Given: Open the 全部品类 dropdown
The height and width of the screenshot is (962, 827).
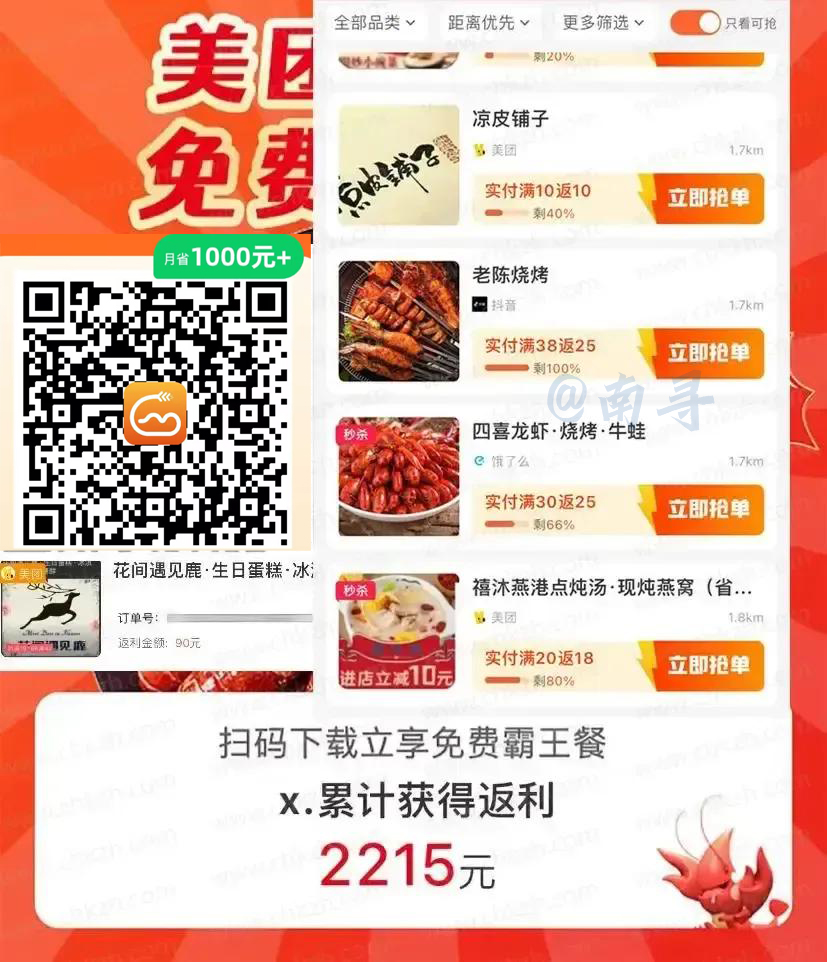Looking at the screenshot, I should (x=375, y=22).
